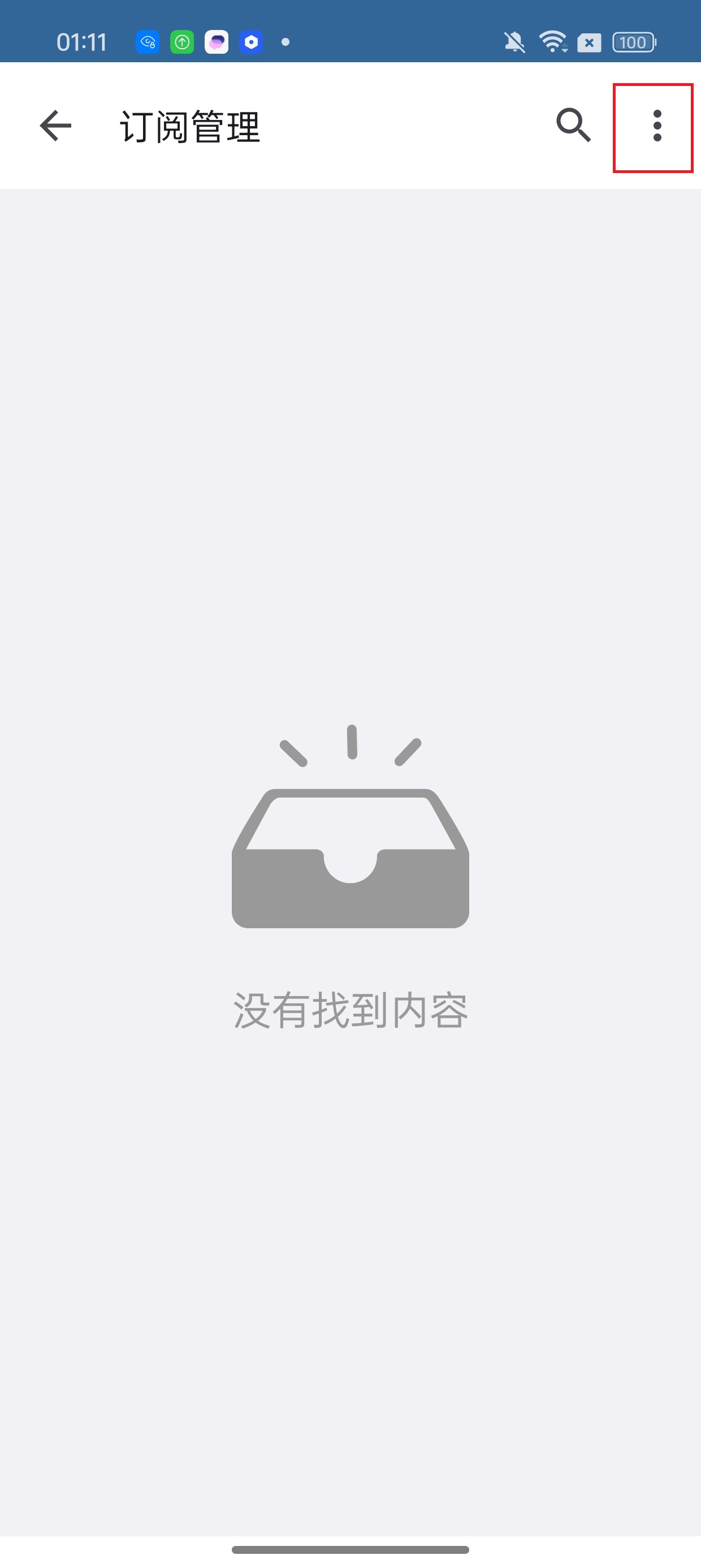Tap the 01:11 clock in status bar
Viewport: 701px width, 1568px height.
click(x=81, y=41)
